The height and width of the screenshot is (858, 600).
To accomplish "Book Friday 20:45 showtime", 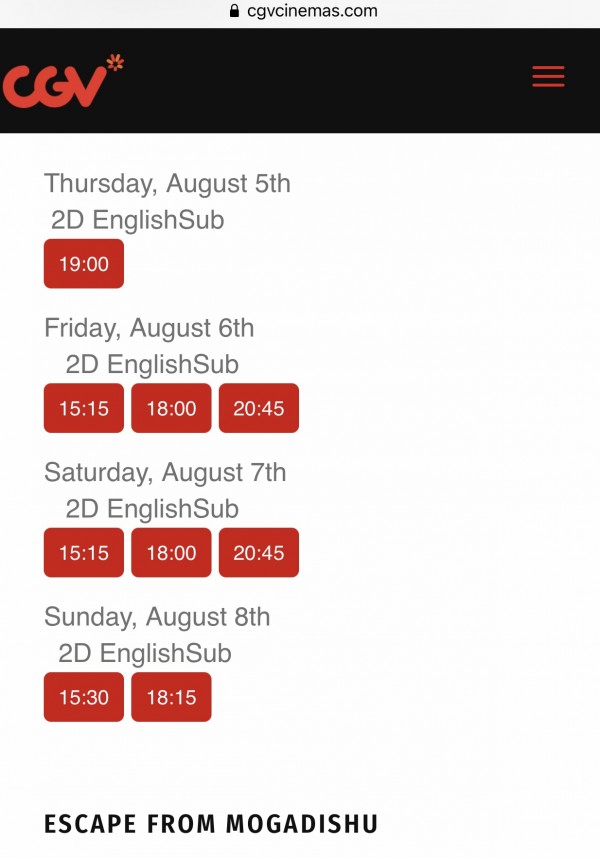I will pyautogui.click(x=258, y=408).
